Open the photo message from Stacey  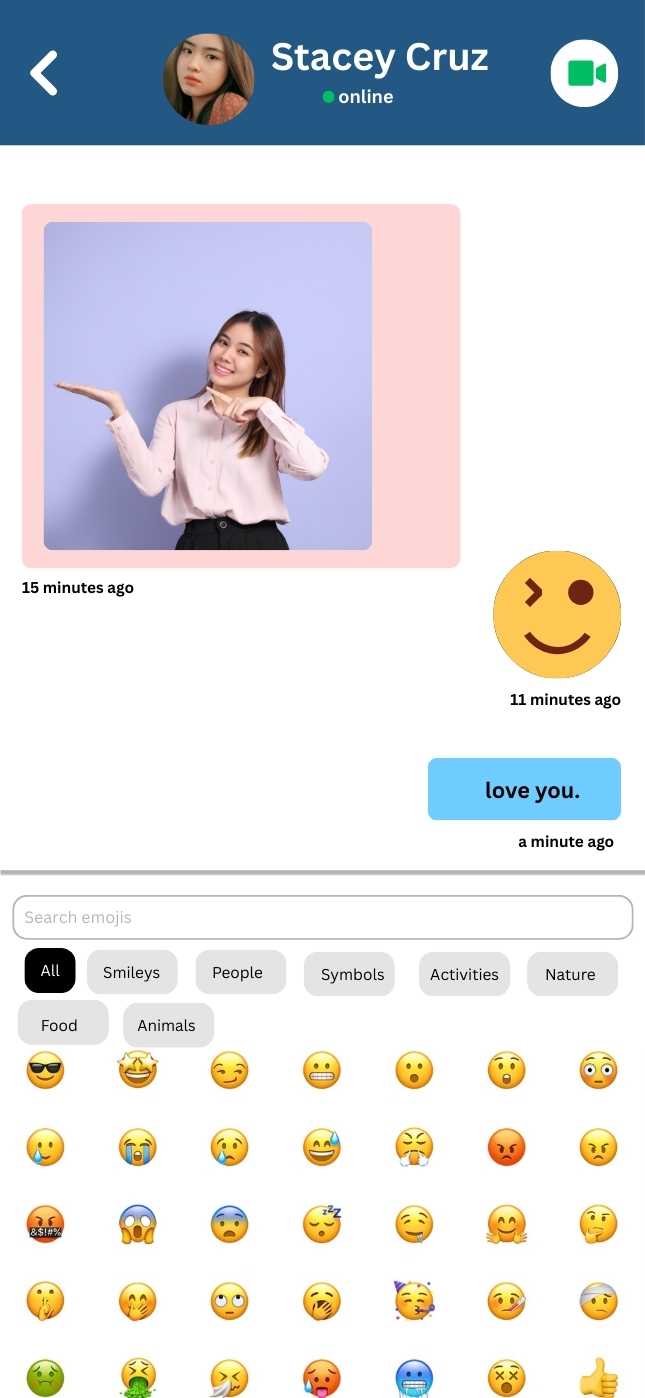[x=208, y=386]
